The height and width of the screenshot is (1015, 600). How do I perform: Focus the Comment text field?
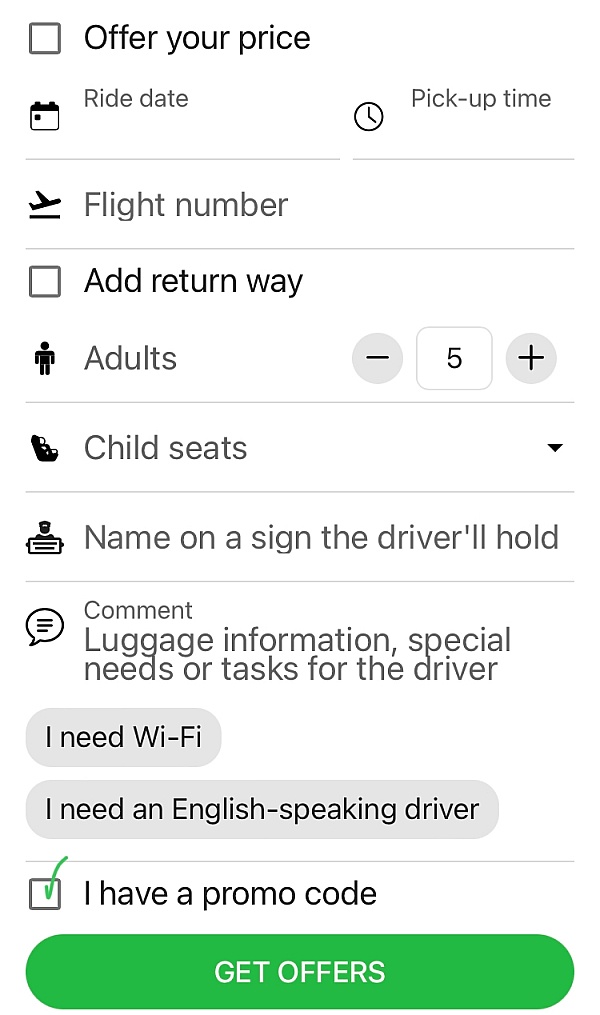[x=320, y=652]
